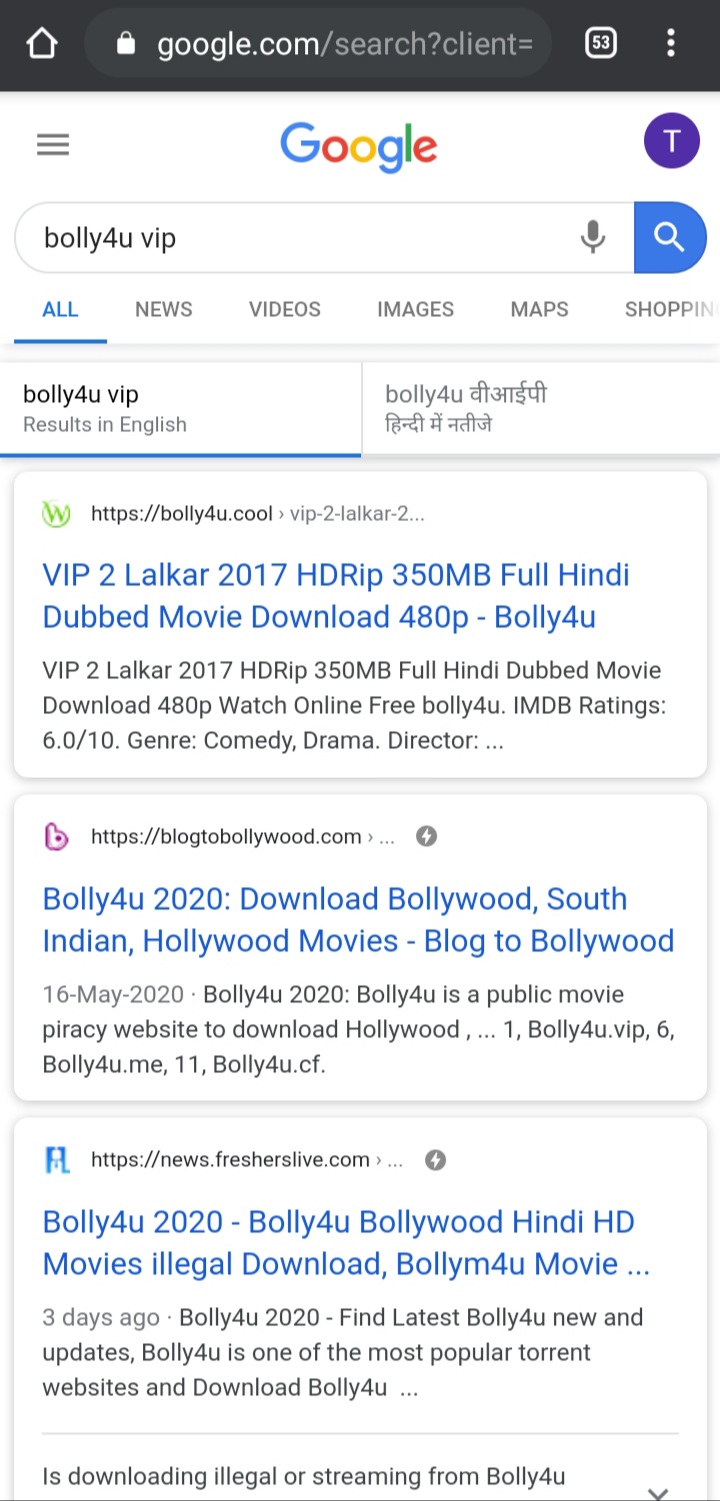This screenshot has height=1501, width=720.
Task: Tap the search box with bolly4u vip
Action: 300,238
